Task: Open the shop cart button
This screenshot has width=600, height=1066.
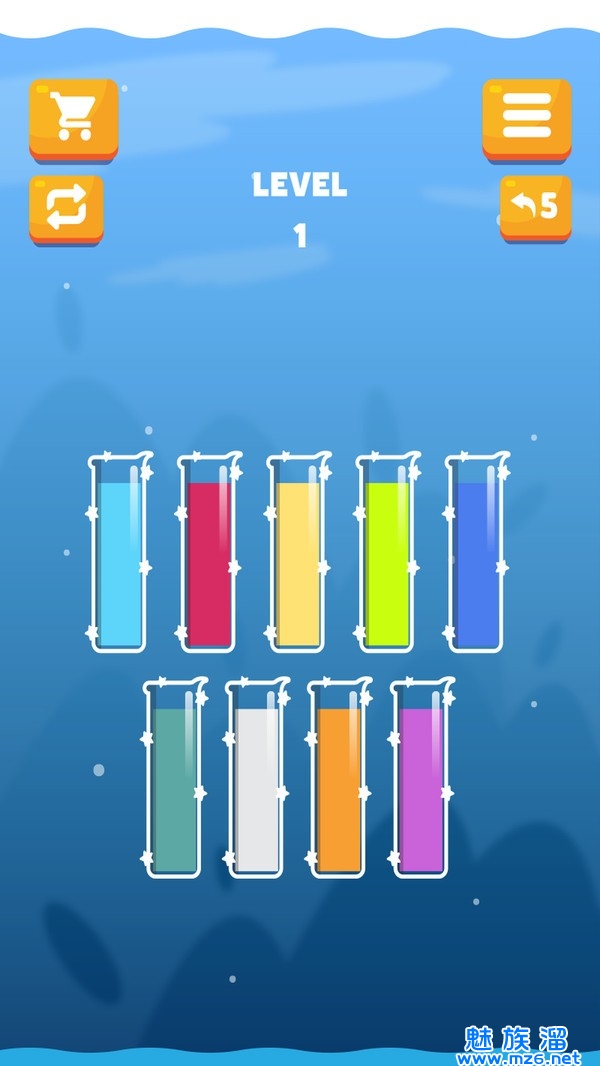Action: point(73,118)
